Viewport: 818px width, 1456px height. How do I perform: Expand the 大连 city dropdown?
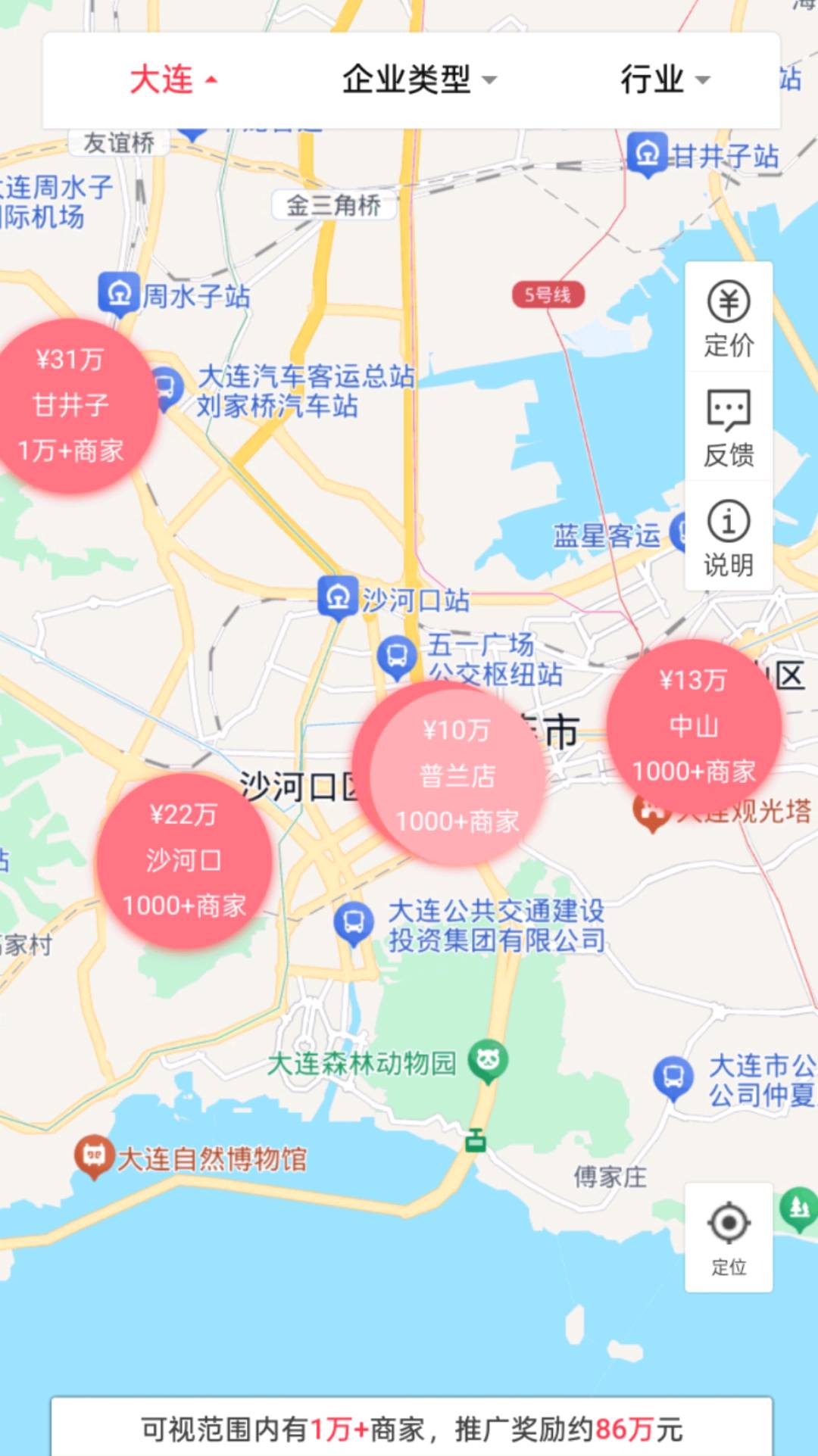click(x=173, y=80)
